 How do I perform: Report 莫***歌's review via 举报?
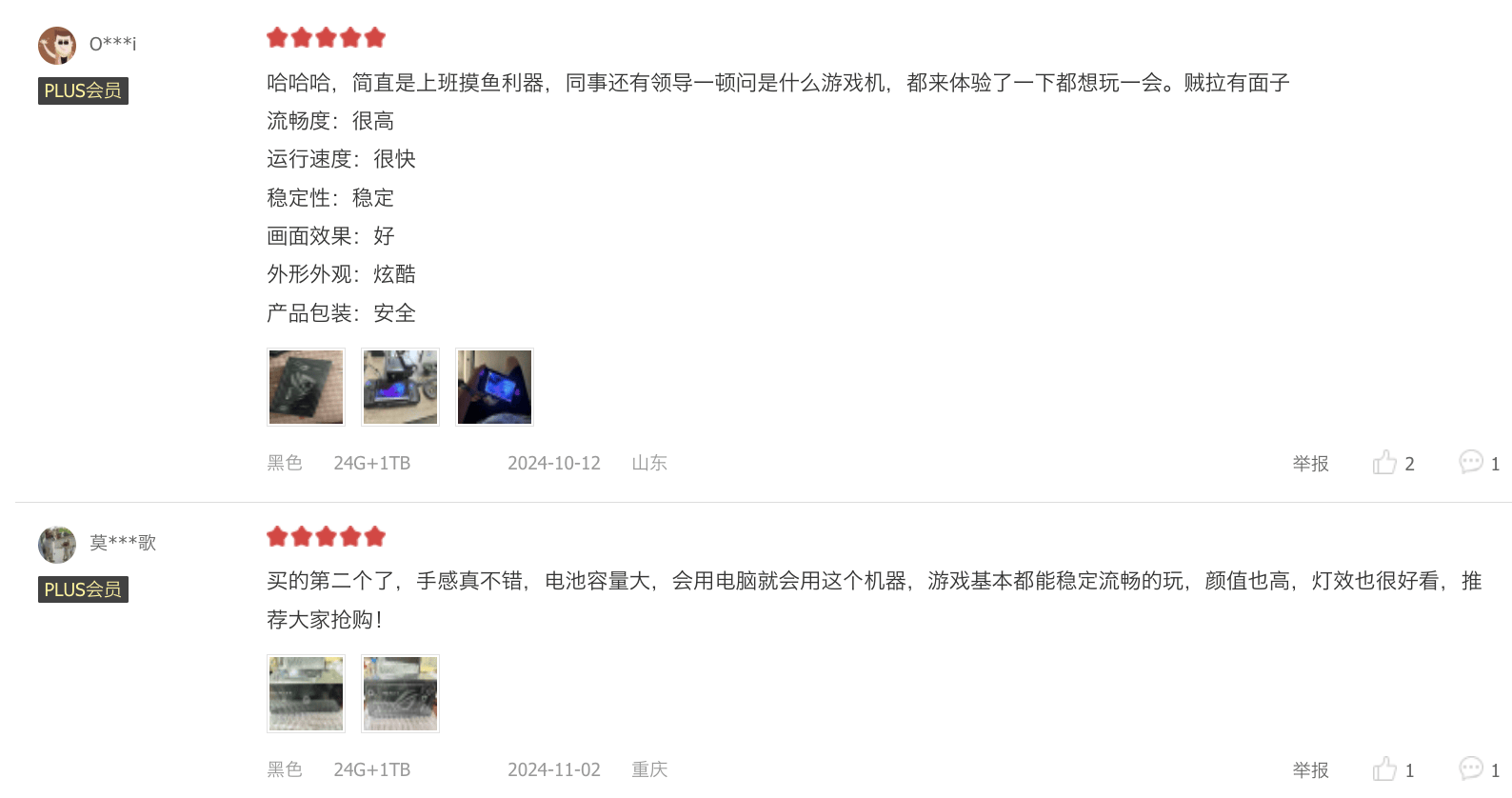point(1310,769)
